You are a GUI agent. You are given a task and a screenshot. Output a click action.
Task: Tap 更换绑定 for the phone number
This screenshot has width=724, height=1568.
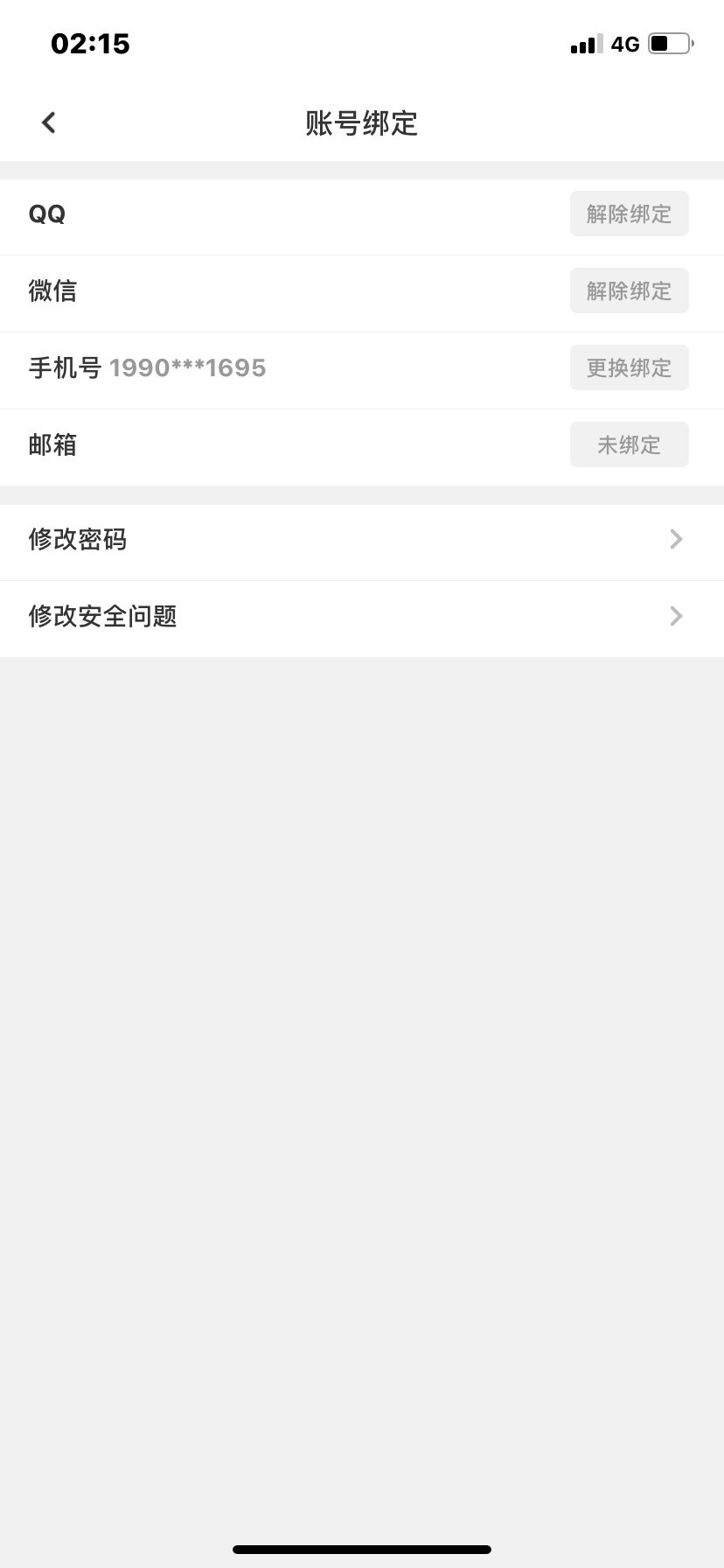point(629,367)
